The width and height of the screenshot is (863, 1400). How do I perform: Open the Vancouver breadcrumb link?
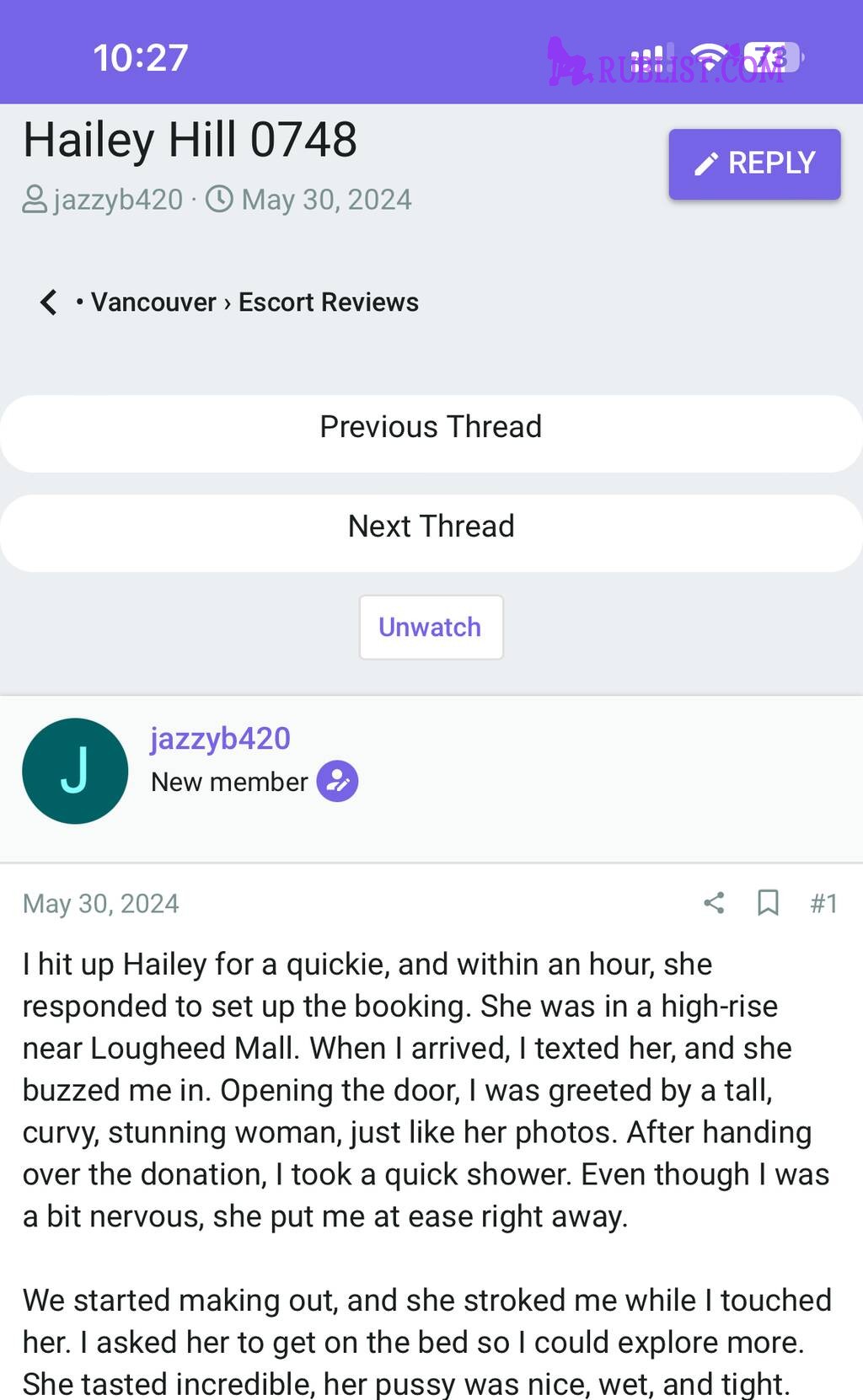[x=153, y=302]
